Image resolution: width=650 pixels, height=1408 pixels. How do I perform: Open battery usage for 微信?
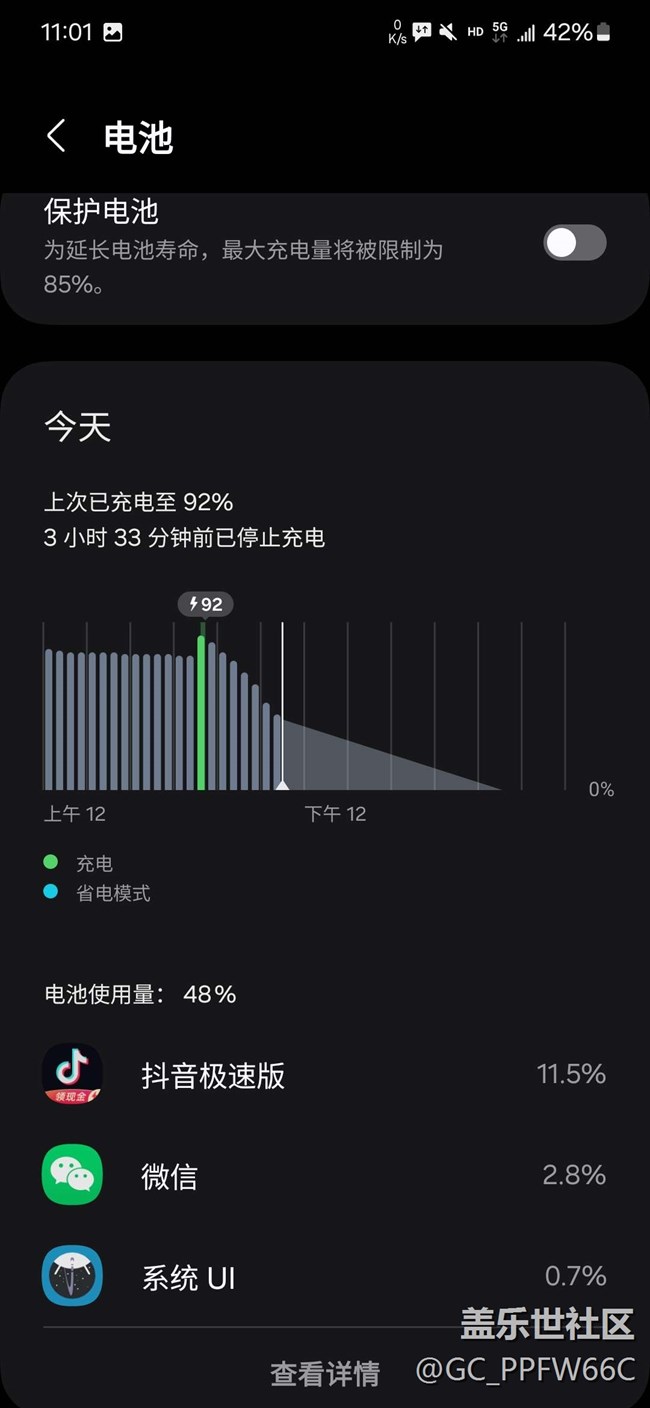coord(324,1175)
